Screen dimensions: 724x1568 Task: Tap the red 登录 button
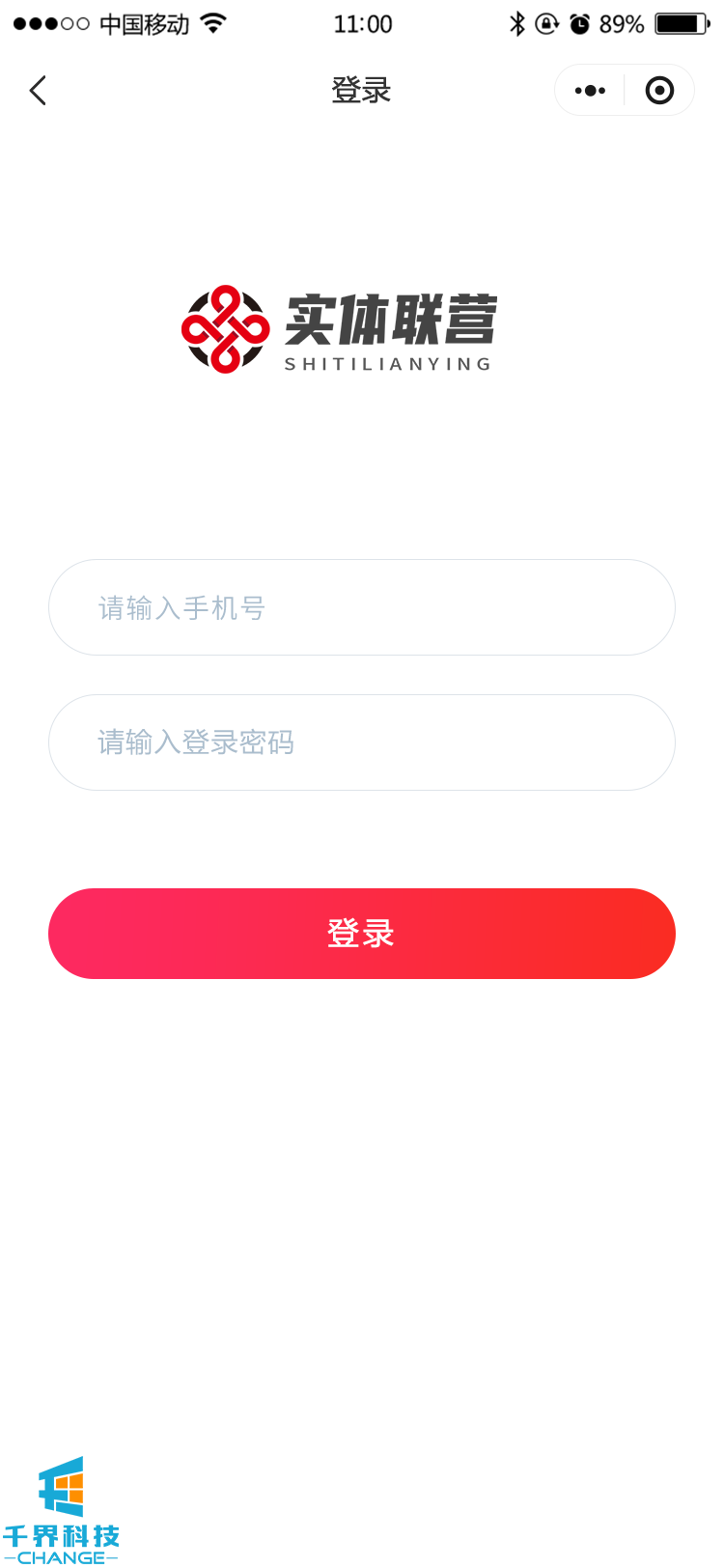(x=362, y=934)
